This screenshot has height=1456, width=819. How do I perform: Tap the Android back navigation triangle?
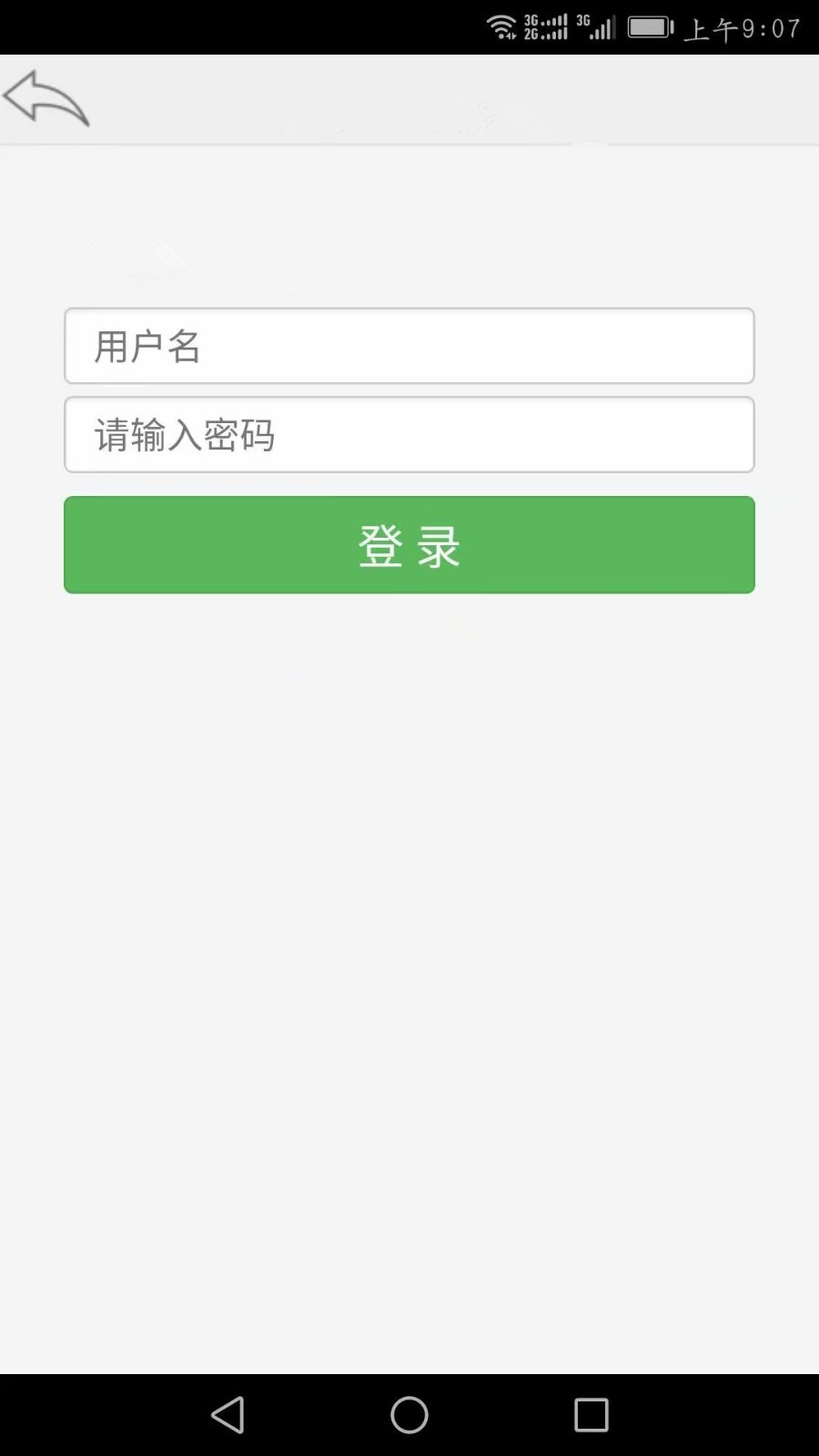(x=228, y=1415)
